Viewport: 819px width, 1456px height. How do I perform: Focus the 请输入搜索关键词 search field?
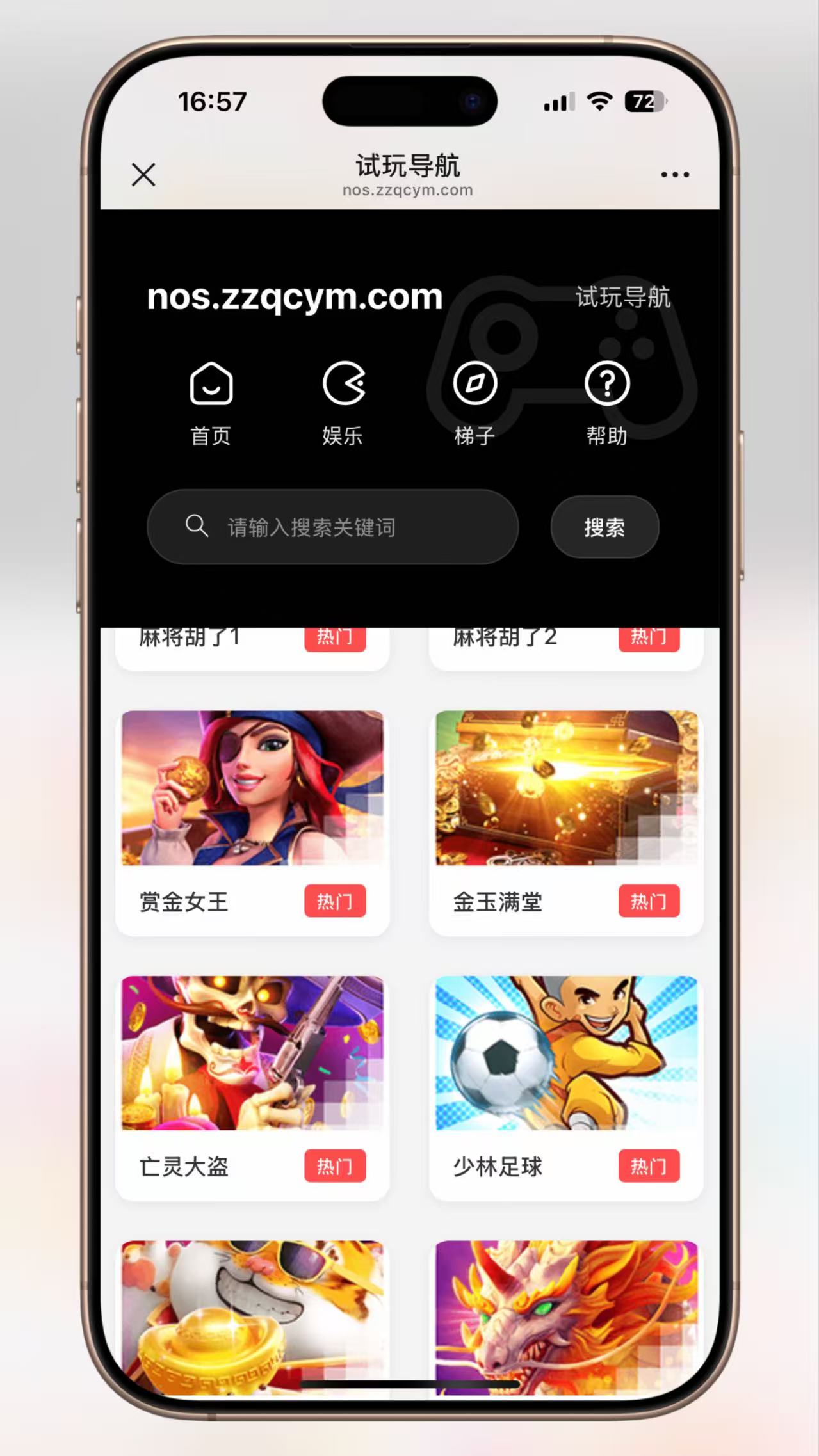[332, 527]
